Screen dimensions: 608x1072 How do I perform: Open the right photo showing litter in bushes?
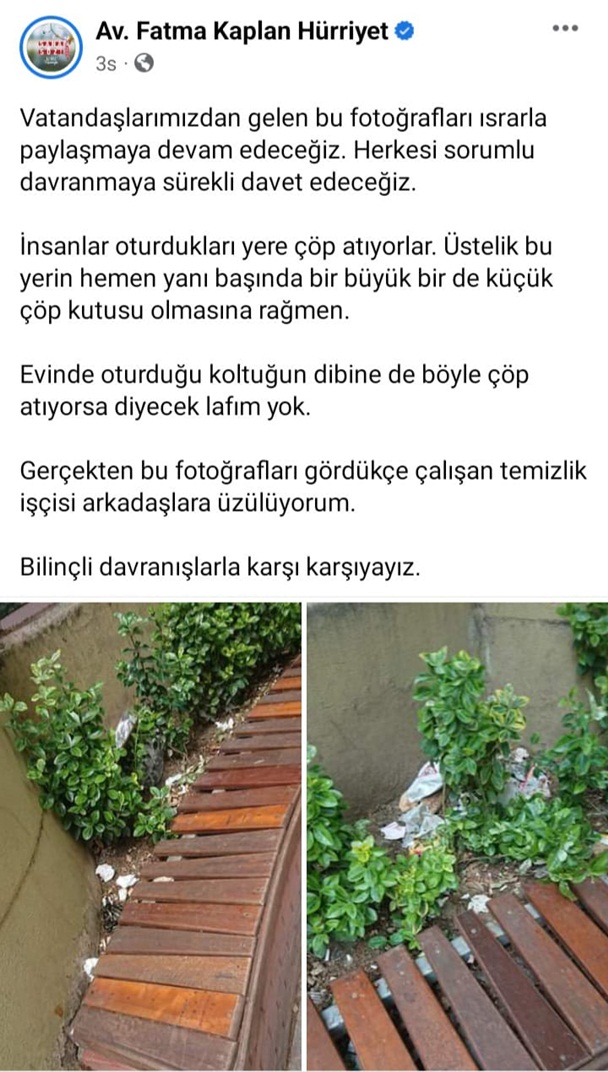tap(457, 836)
